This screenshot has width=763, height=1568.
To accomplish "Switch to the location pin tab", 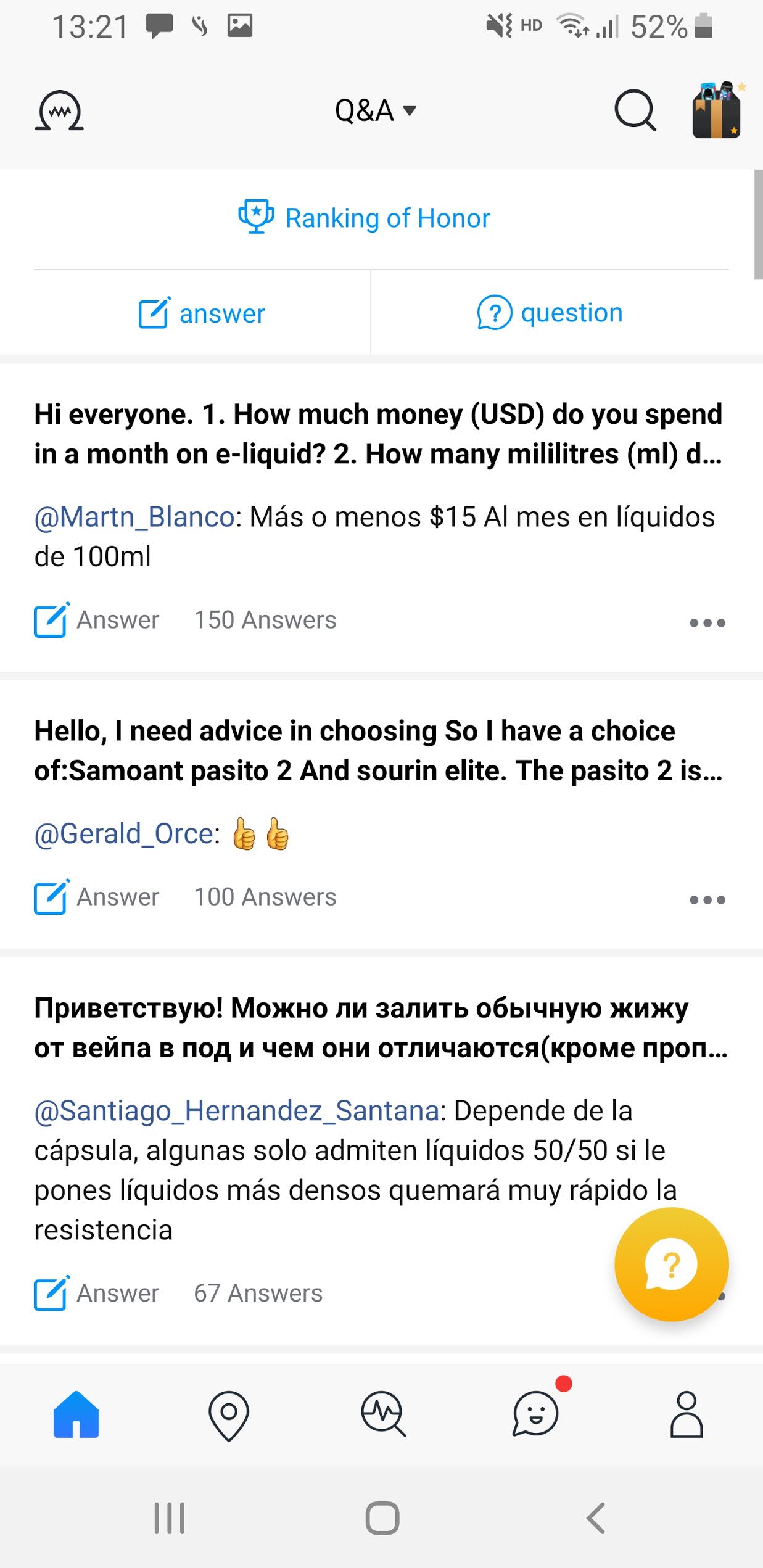I will (x=229, y=1415).
